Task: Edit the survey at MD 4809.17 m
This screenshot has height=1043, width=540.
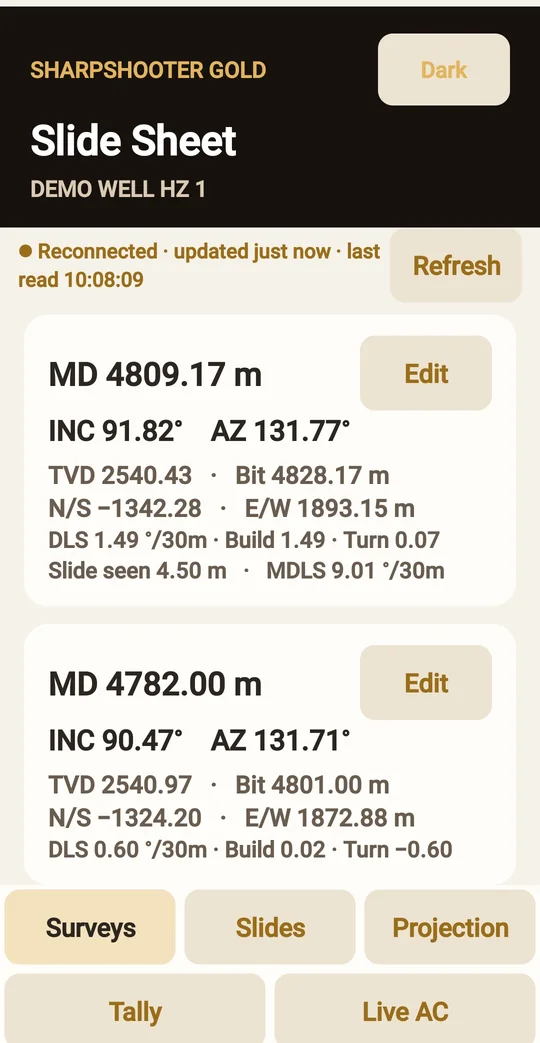Action: [426, 373]
